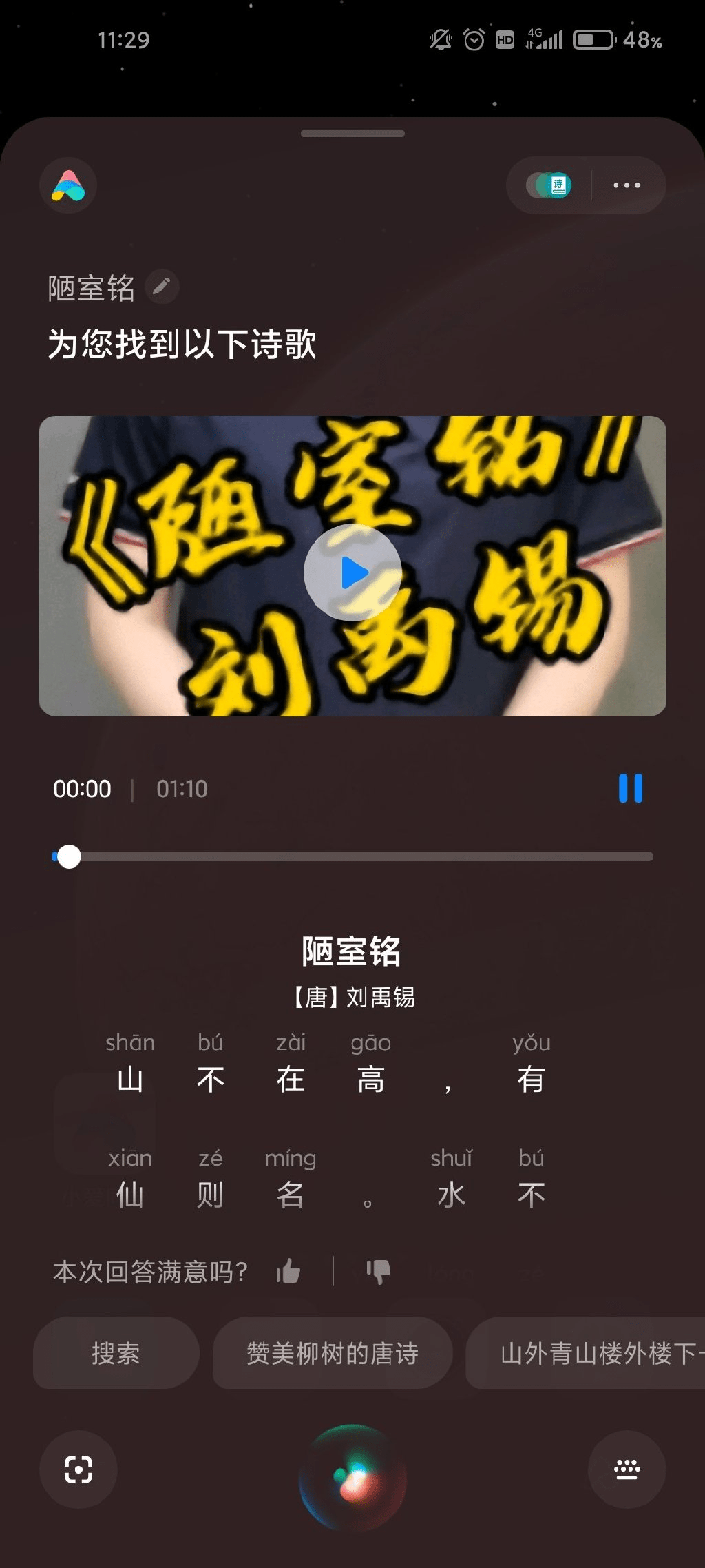Viewport: 705px width, 1568px height.
Task: Select the 搜索 suggestion chip
Action: pos(116,1353)
